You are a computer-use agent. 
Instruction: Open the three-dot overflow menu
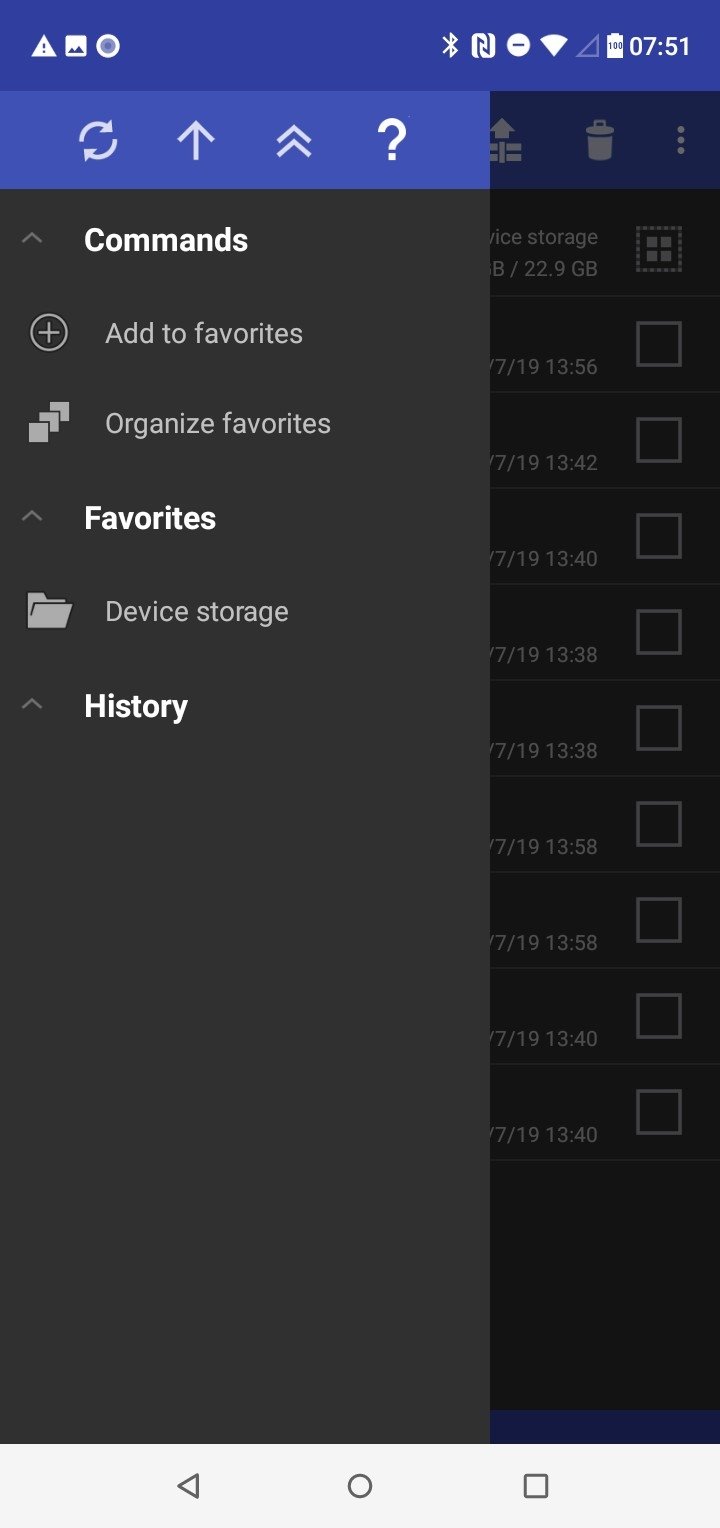coord(680,140)
